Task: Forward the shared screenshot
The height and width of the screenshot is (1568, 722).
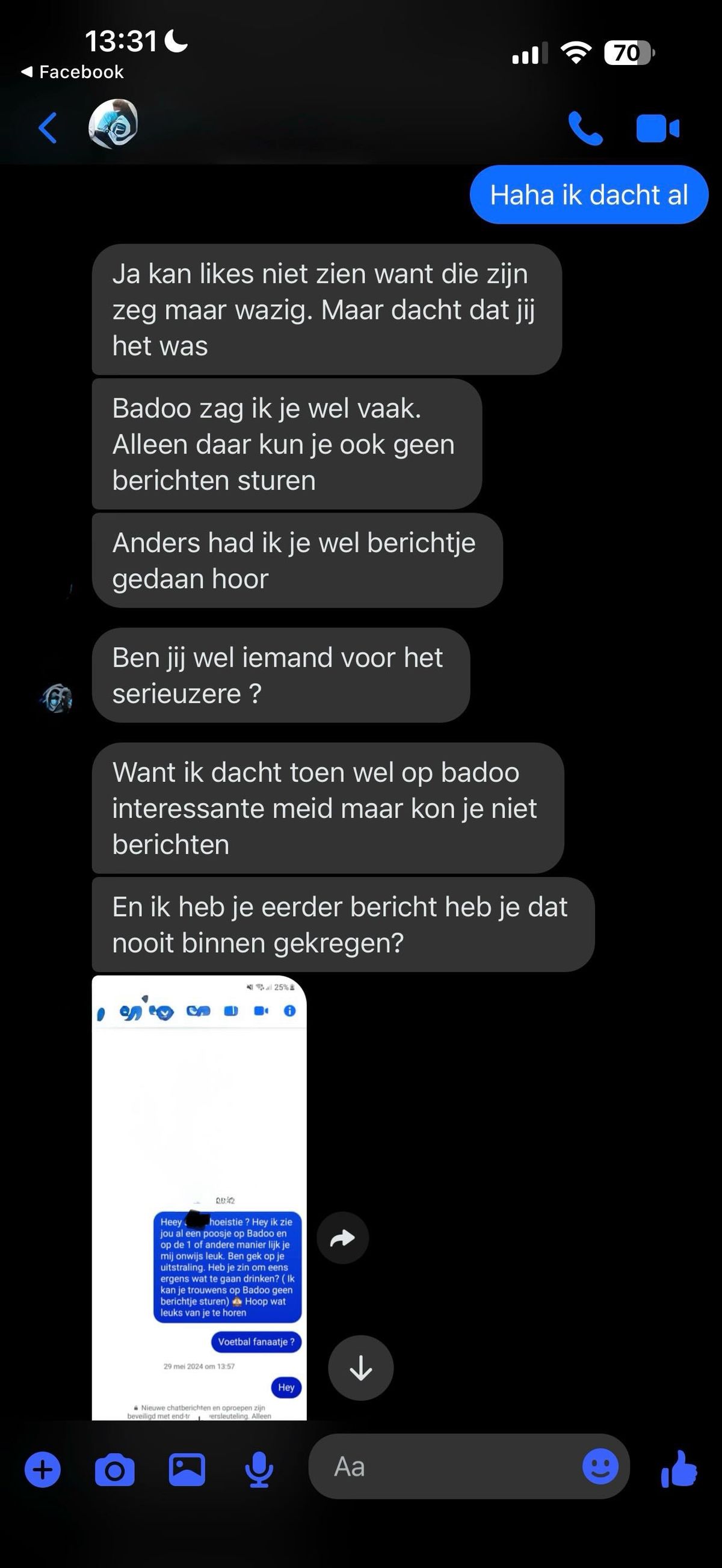Action: tap(343, 1238)
